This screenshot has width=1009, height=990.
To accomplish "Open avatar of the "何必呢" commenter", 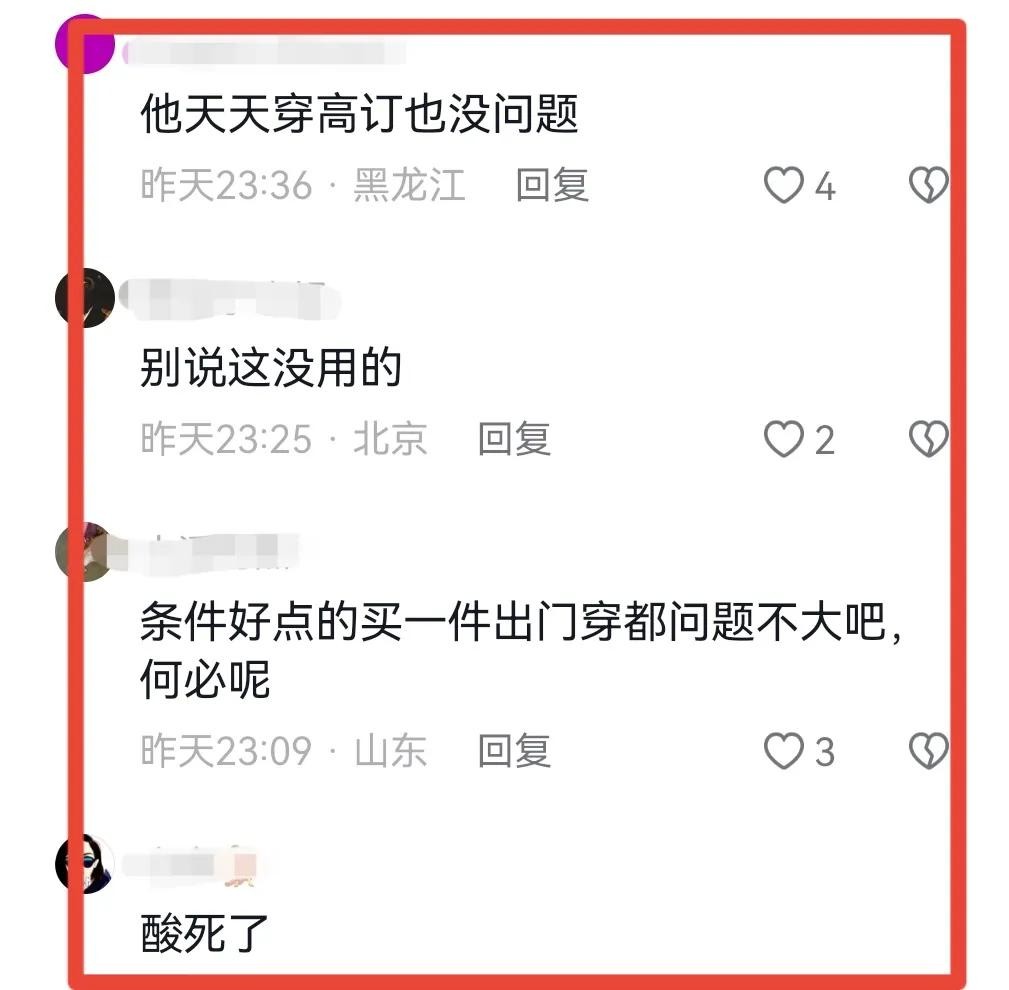I will [85, 552].
